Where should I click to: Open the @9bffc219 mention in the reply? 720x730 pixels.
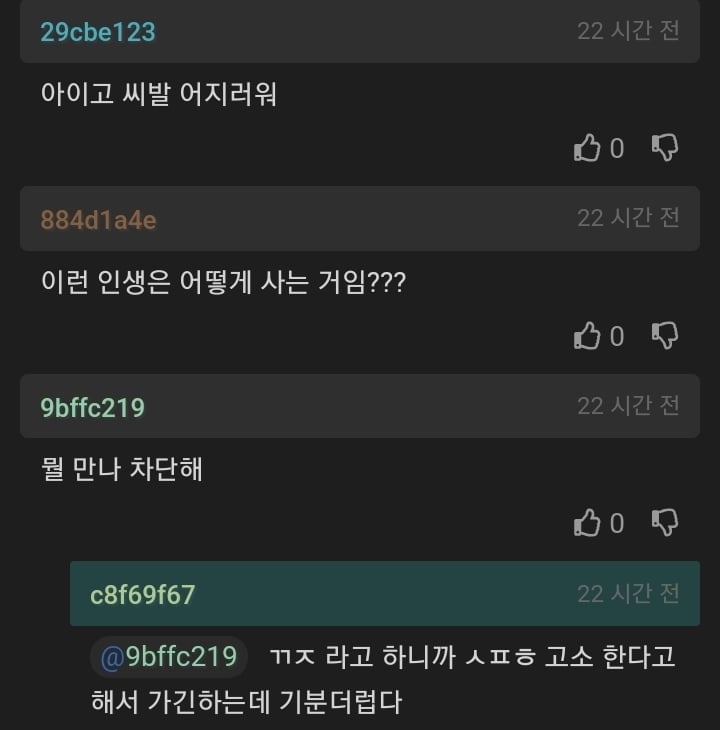pyautogui.click(x=169, y=657)
